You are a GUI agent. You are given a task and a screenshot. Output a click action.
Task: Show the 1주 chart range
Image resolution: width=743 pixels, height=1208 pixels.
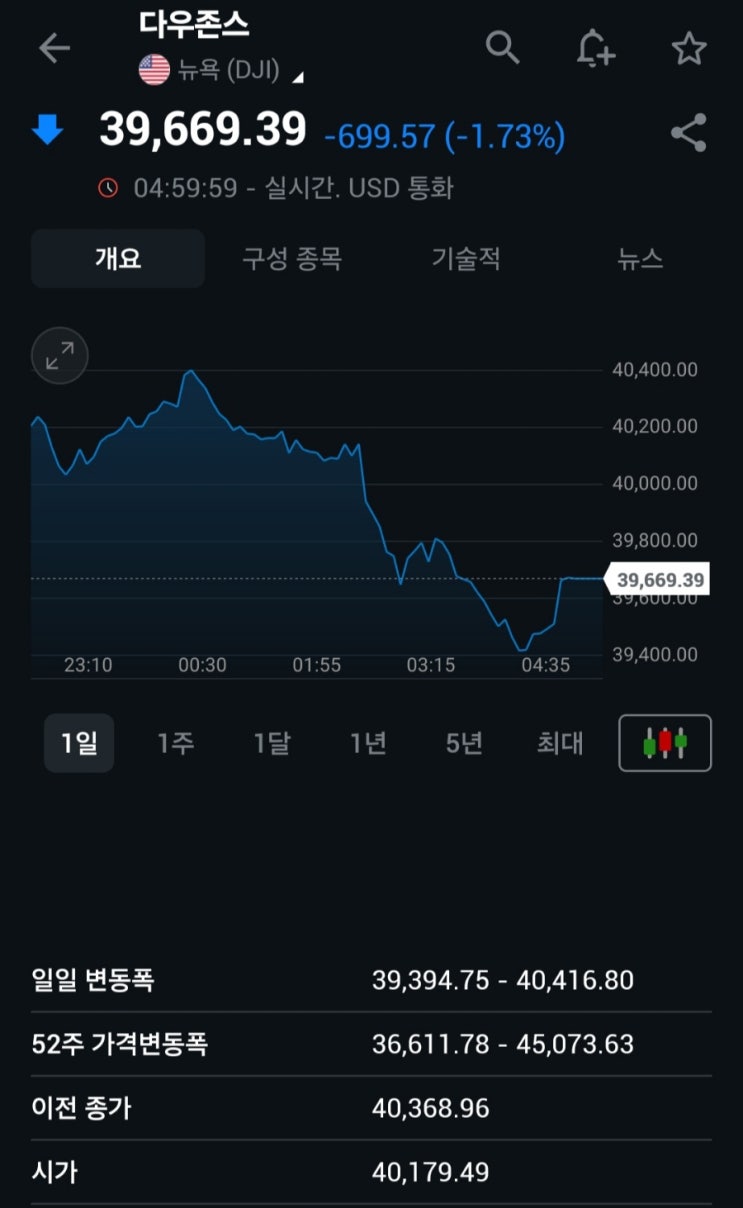coord(175,743)
